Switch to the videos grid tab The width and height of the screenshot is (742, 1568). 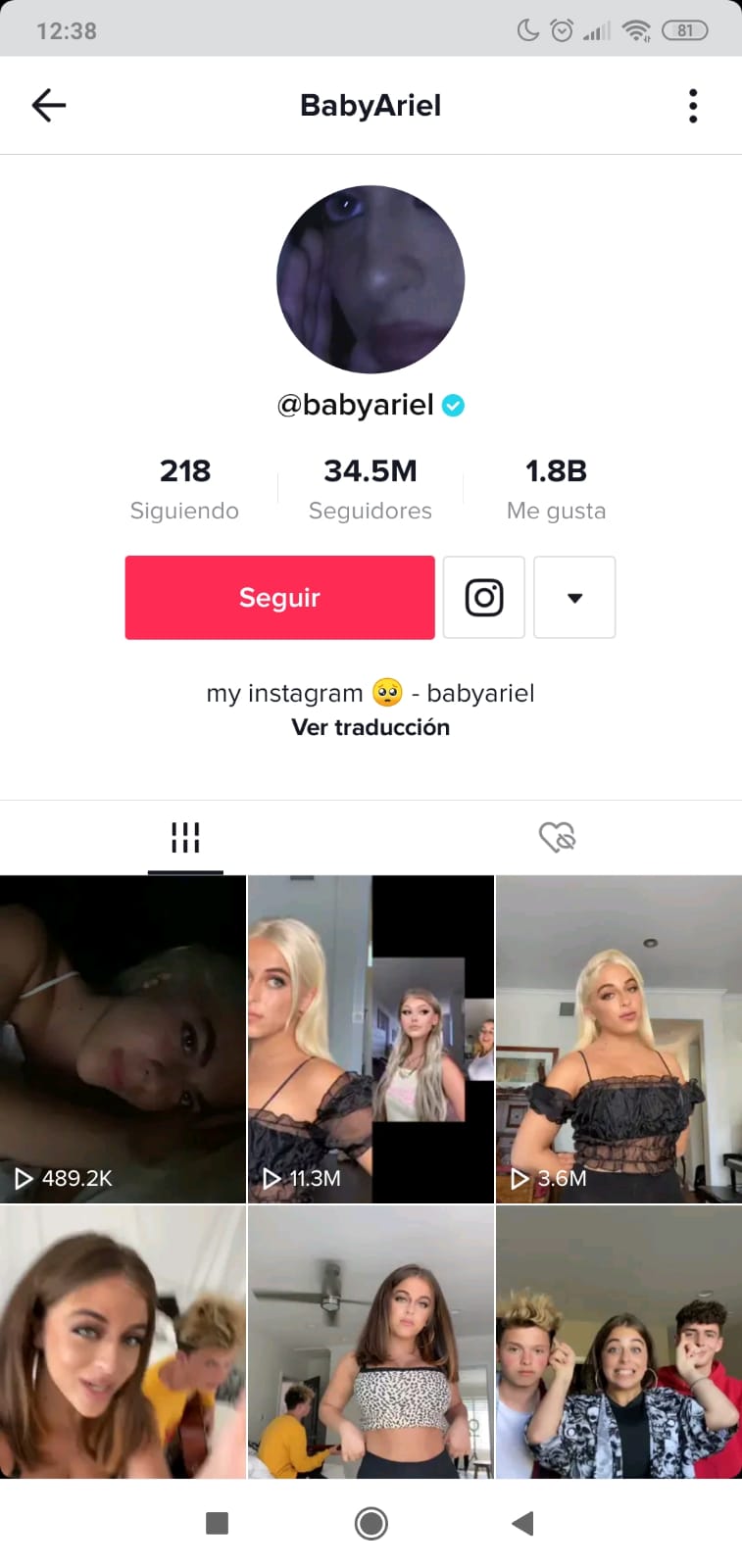point(185,838)
